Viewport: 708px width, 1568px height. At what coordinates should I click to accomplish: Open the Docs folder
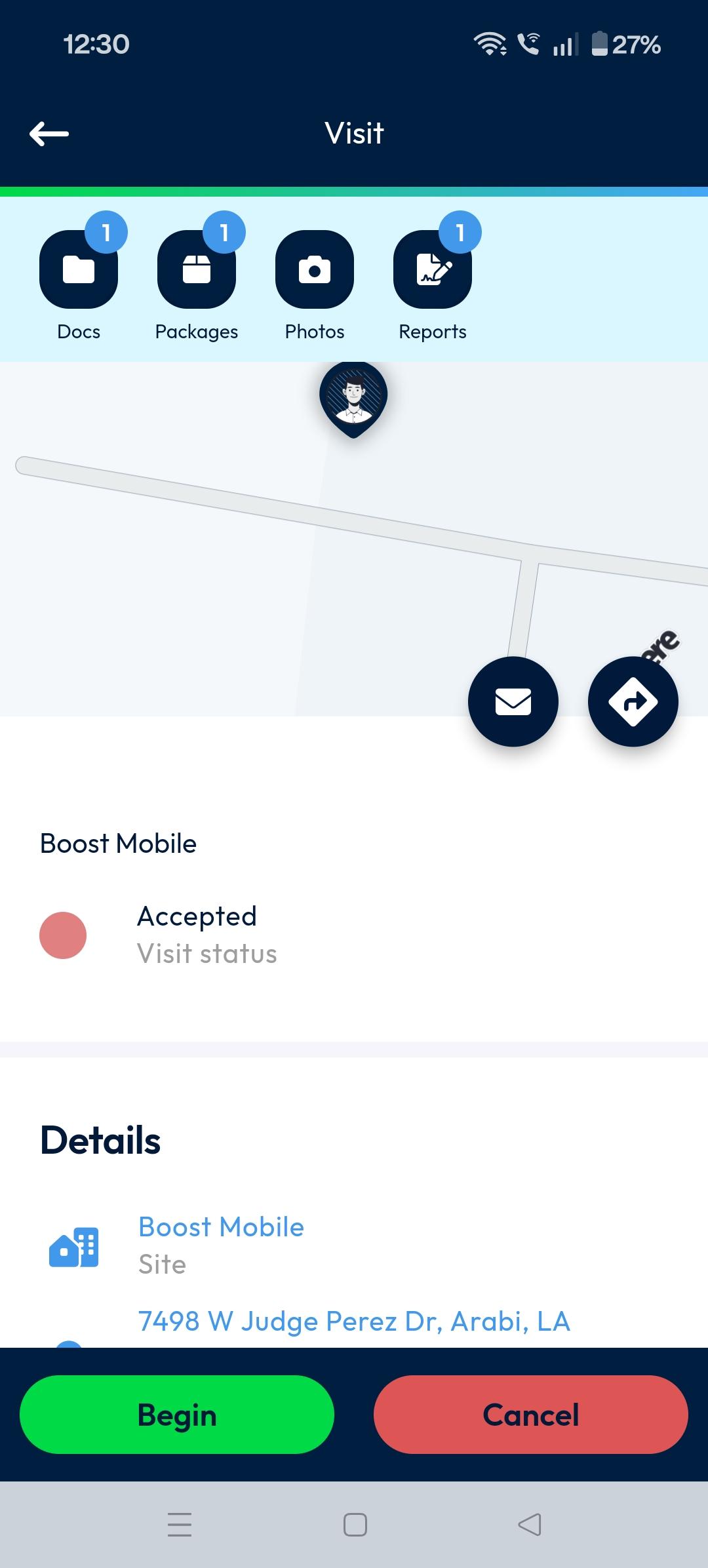(79, 269)
